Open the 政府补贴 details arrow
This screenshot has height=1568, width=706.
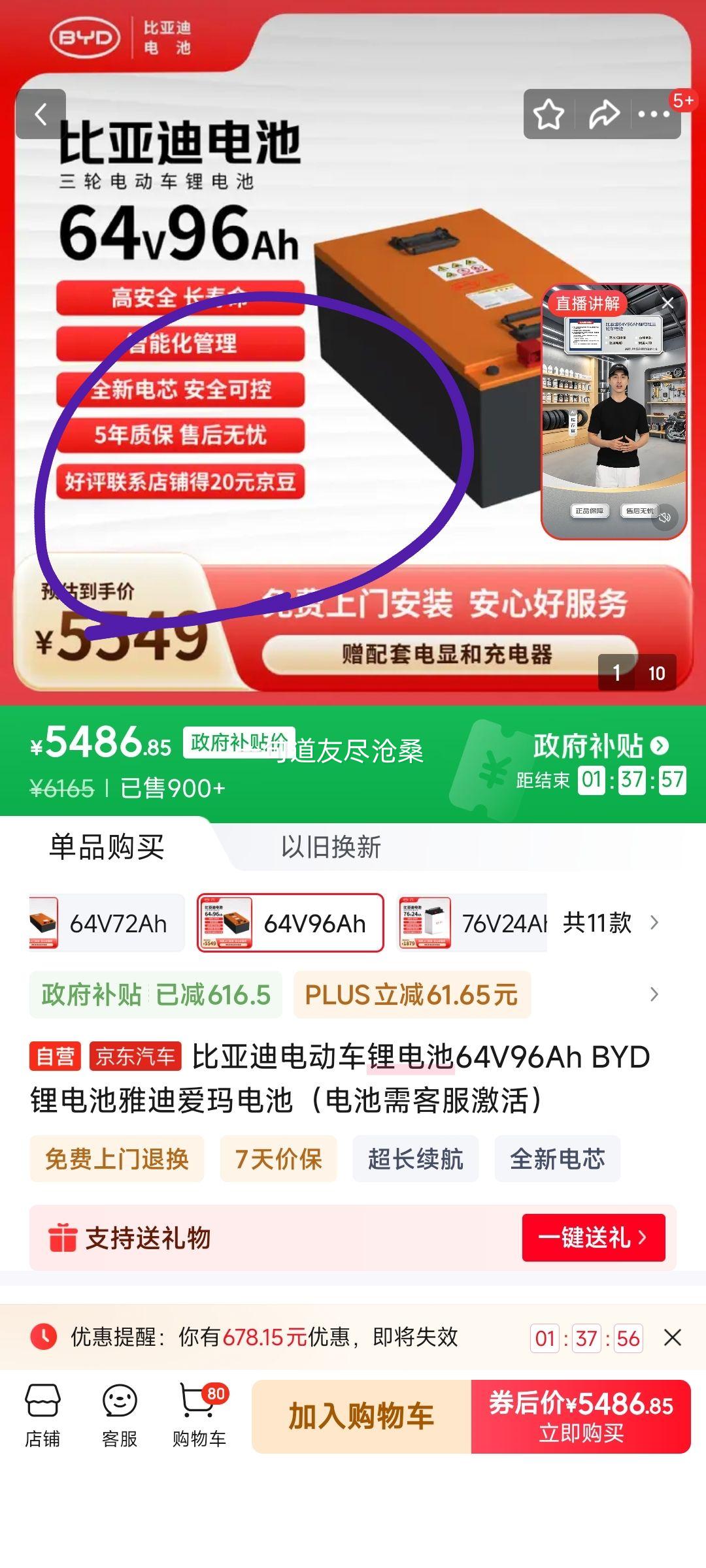click(x=660, y=745)
